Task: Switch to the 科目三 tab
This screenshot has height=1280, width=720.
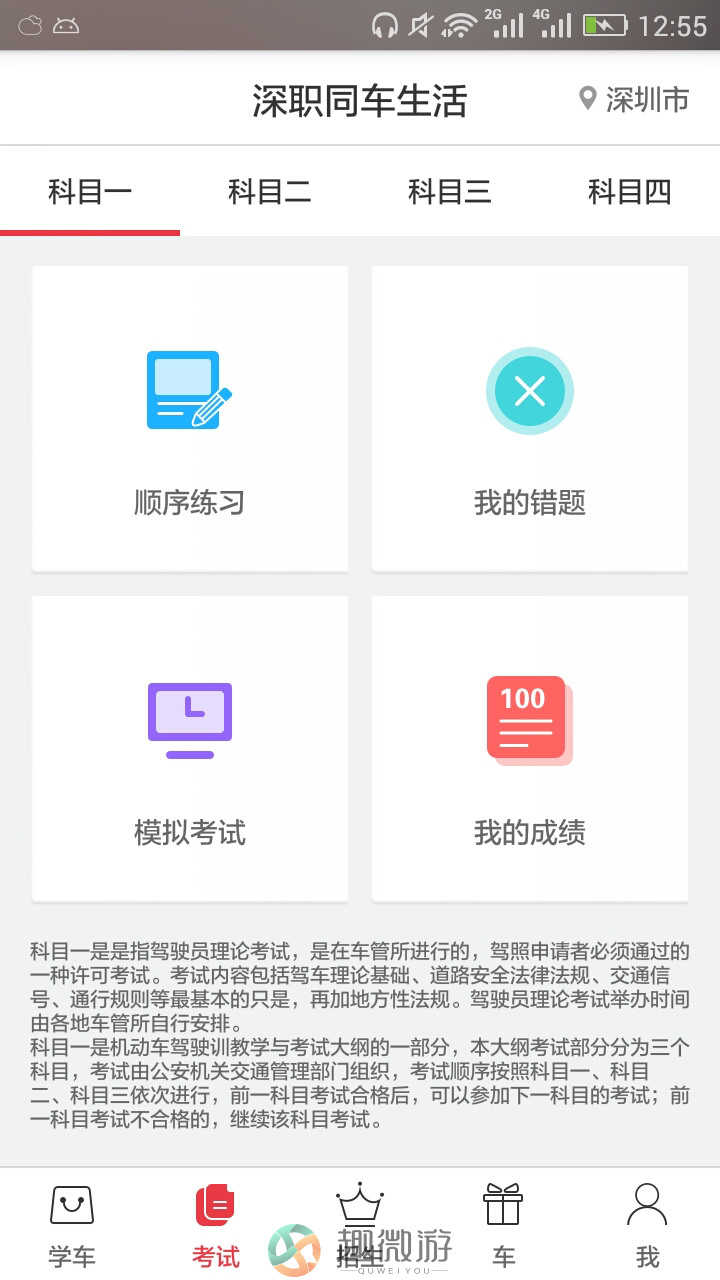Action: [450, 191]
